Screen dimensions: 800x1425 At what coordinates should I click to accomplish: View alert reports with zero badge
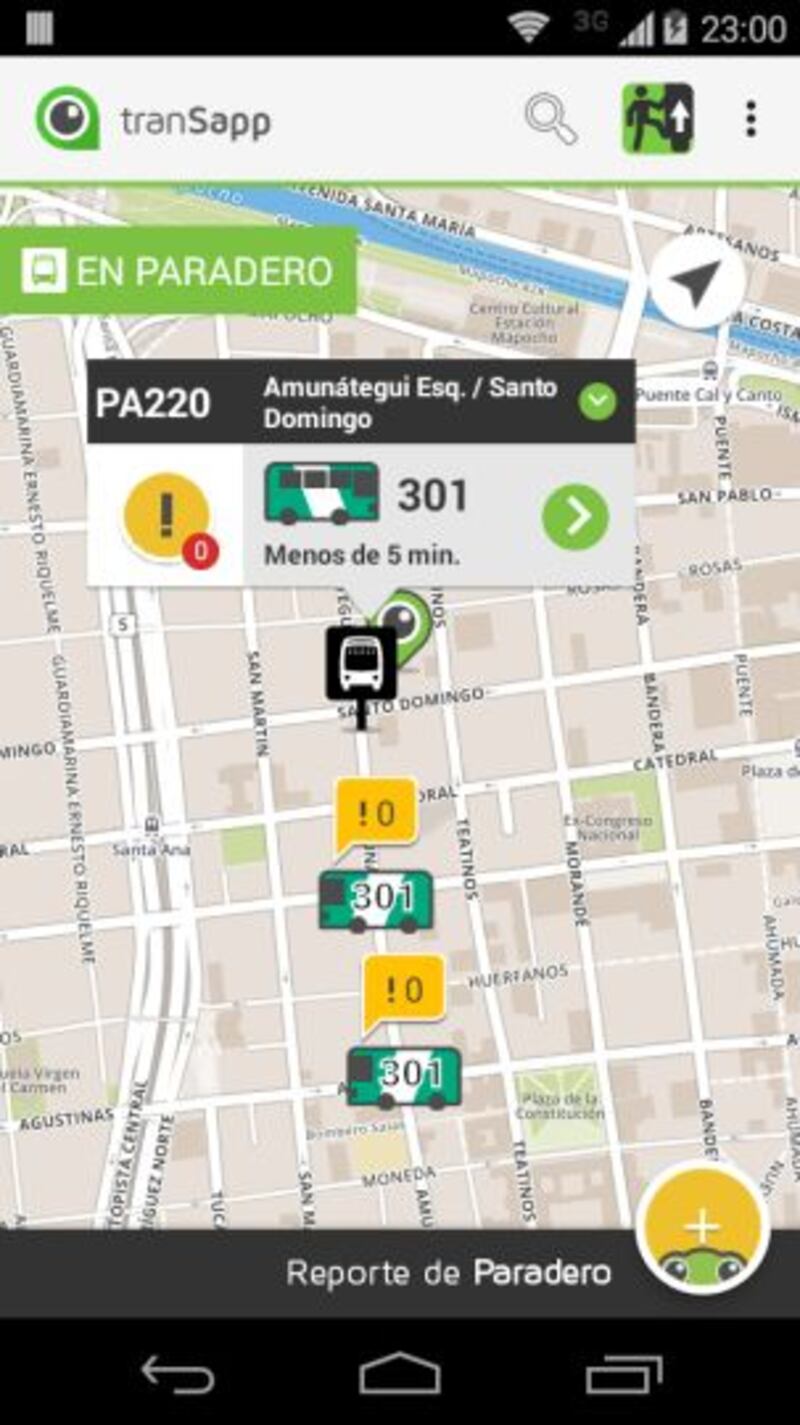click(x=168, y=517)
